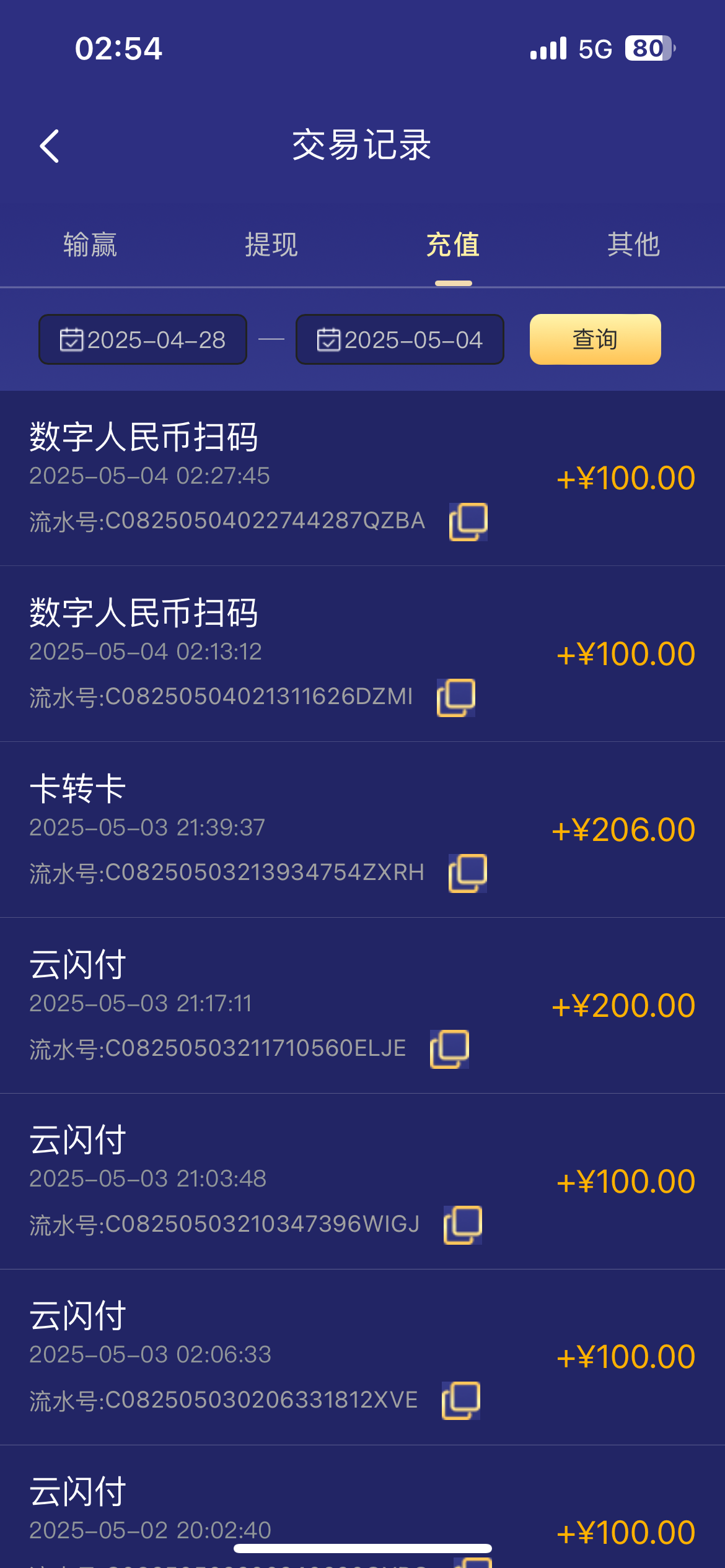725x1568 pixels.
Task: Copy serial number of 02:13:12 数字人民币扫码 record
Action: [457, 699]
